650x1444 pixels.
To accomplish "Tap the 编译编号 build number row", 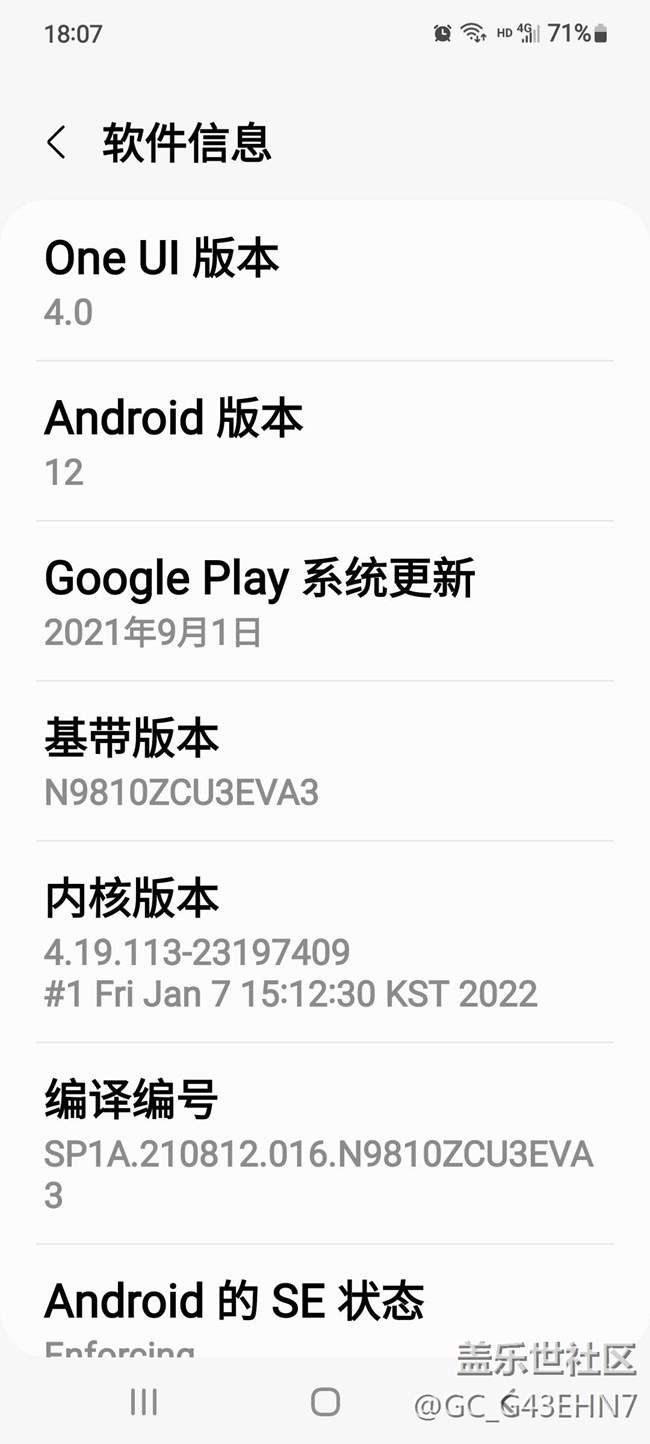I will [324, 1144].
